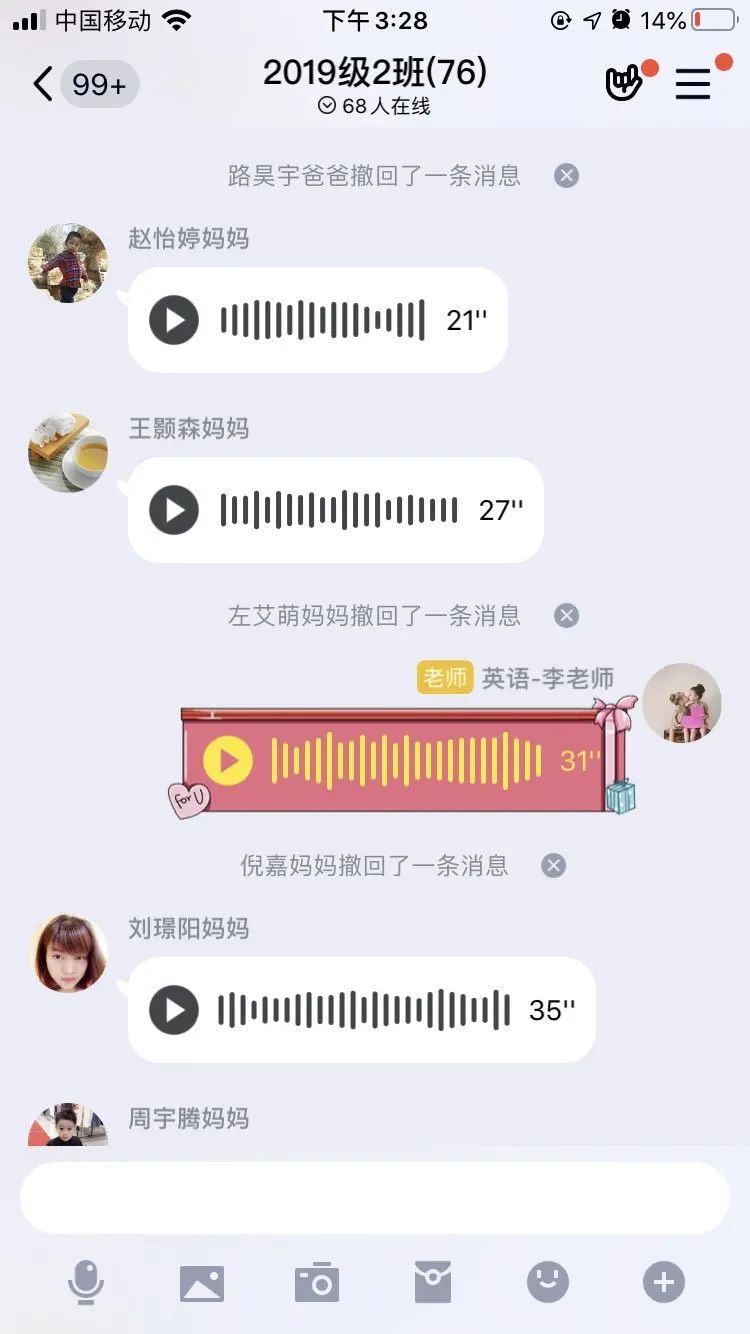750x1334 pixels.
Task: Tap the message input field
Action: (x=375, y=1198)
